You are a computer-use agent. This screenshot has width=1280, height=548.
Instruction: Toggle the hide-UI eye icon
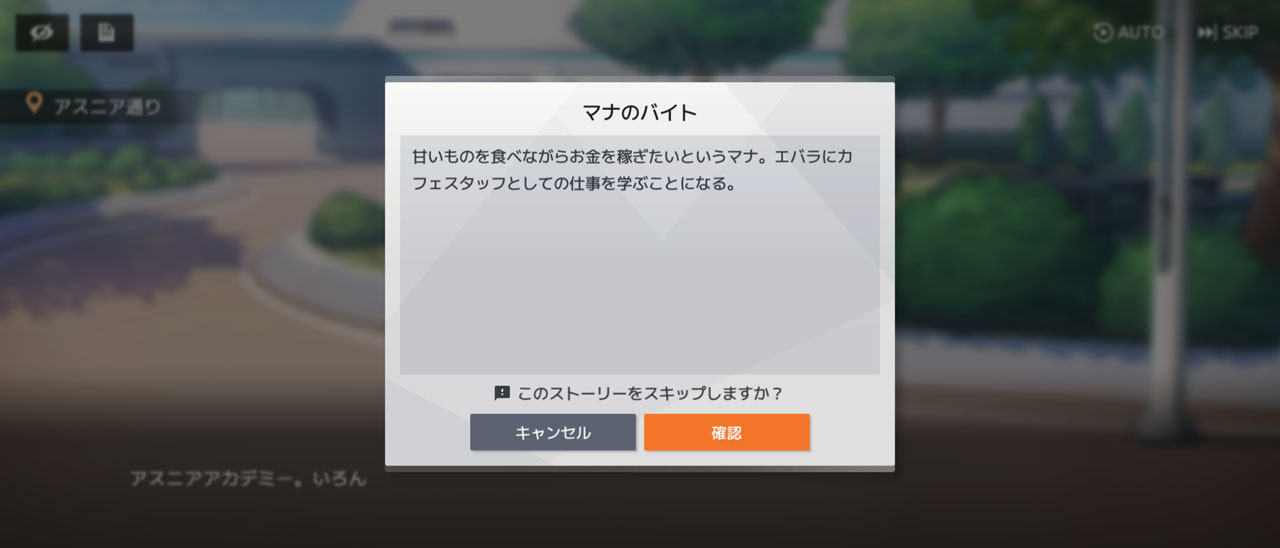tap(42, 32)
